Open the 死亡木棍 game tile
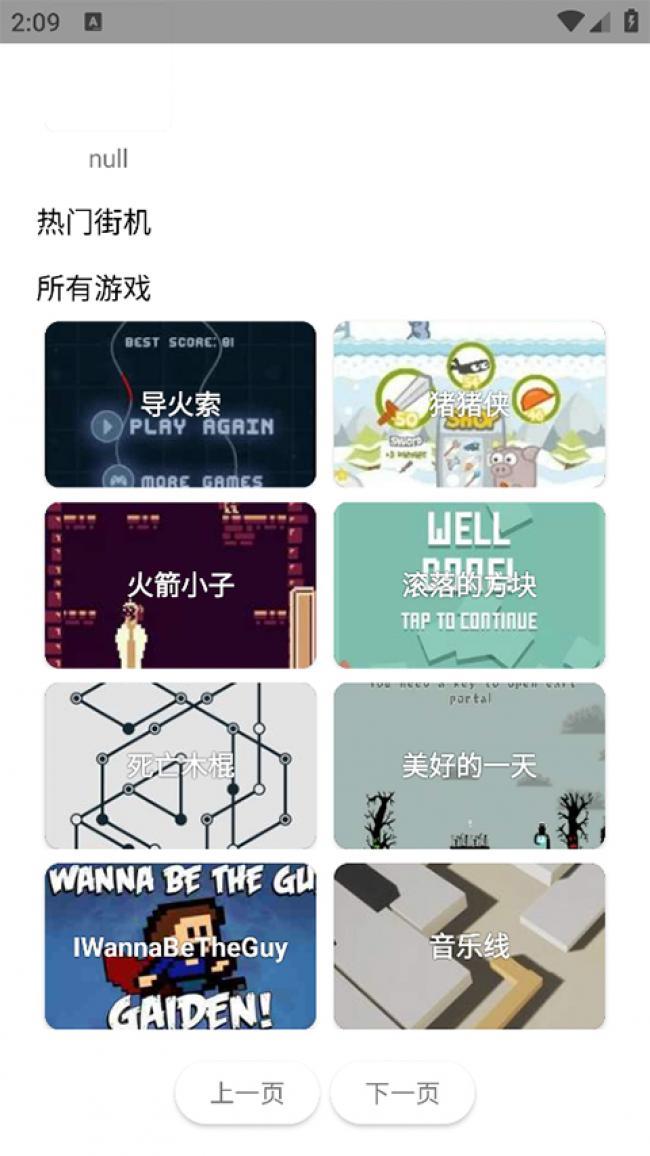 (180, 766)
